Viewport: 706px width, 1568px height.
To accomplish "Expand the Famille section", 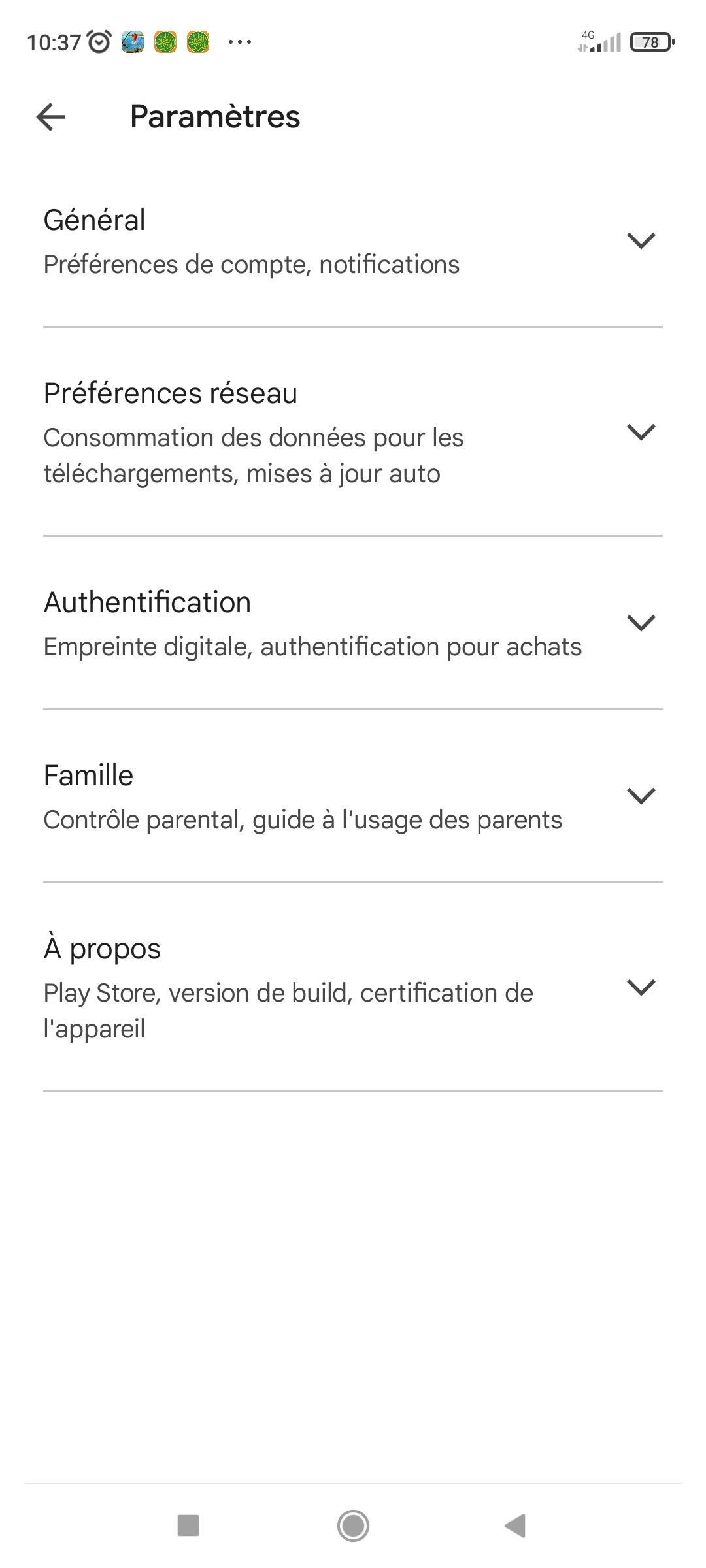I will (x=353, y=796).
